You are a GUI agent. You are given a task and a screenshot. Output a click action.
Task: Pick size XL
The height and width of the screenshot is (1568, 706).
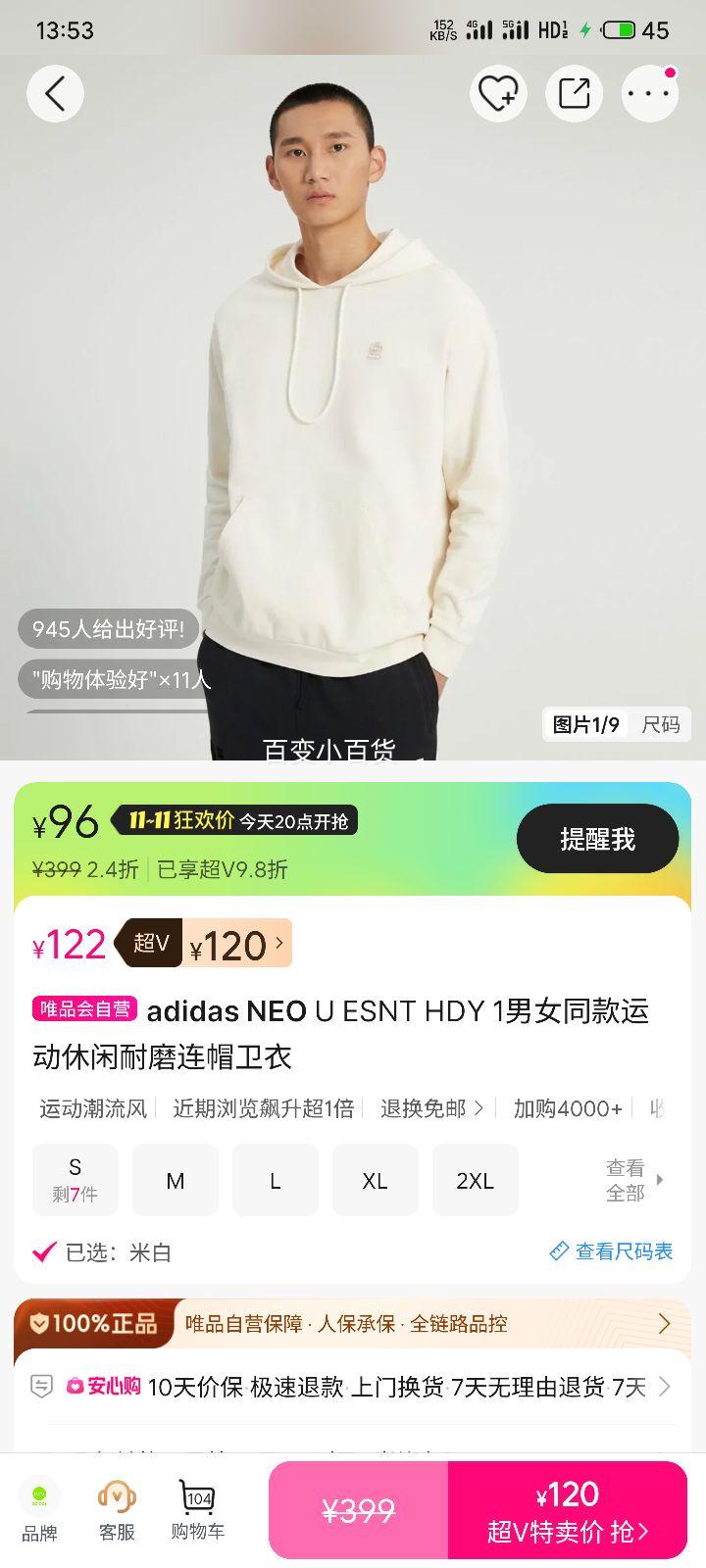click(375, 1180)
